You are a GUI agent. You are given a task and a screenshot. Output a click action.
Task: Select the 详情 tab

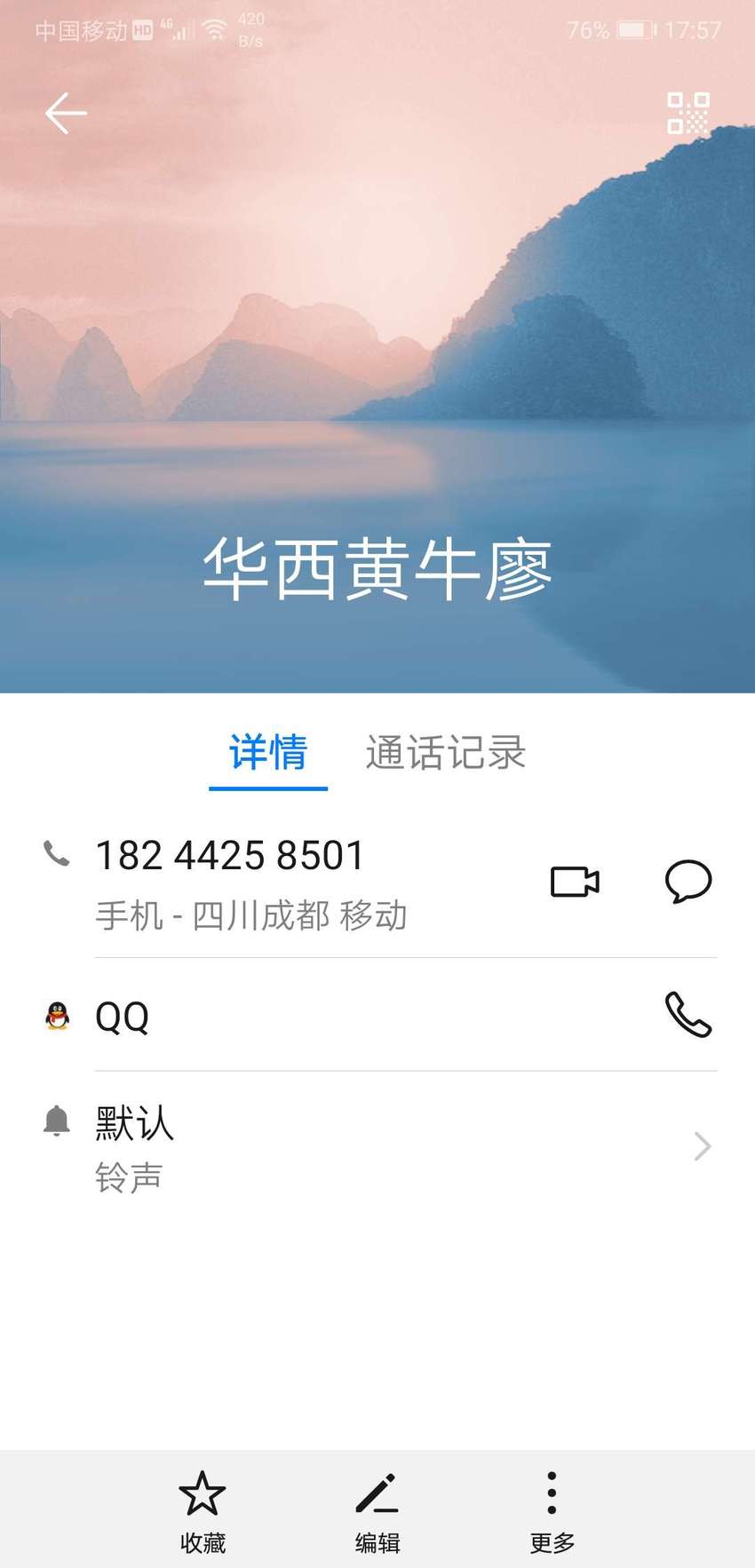pyautogui.click(x=268, y=752)
